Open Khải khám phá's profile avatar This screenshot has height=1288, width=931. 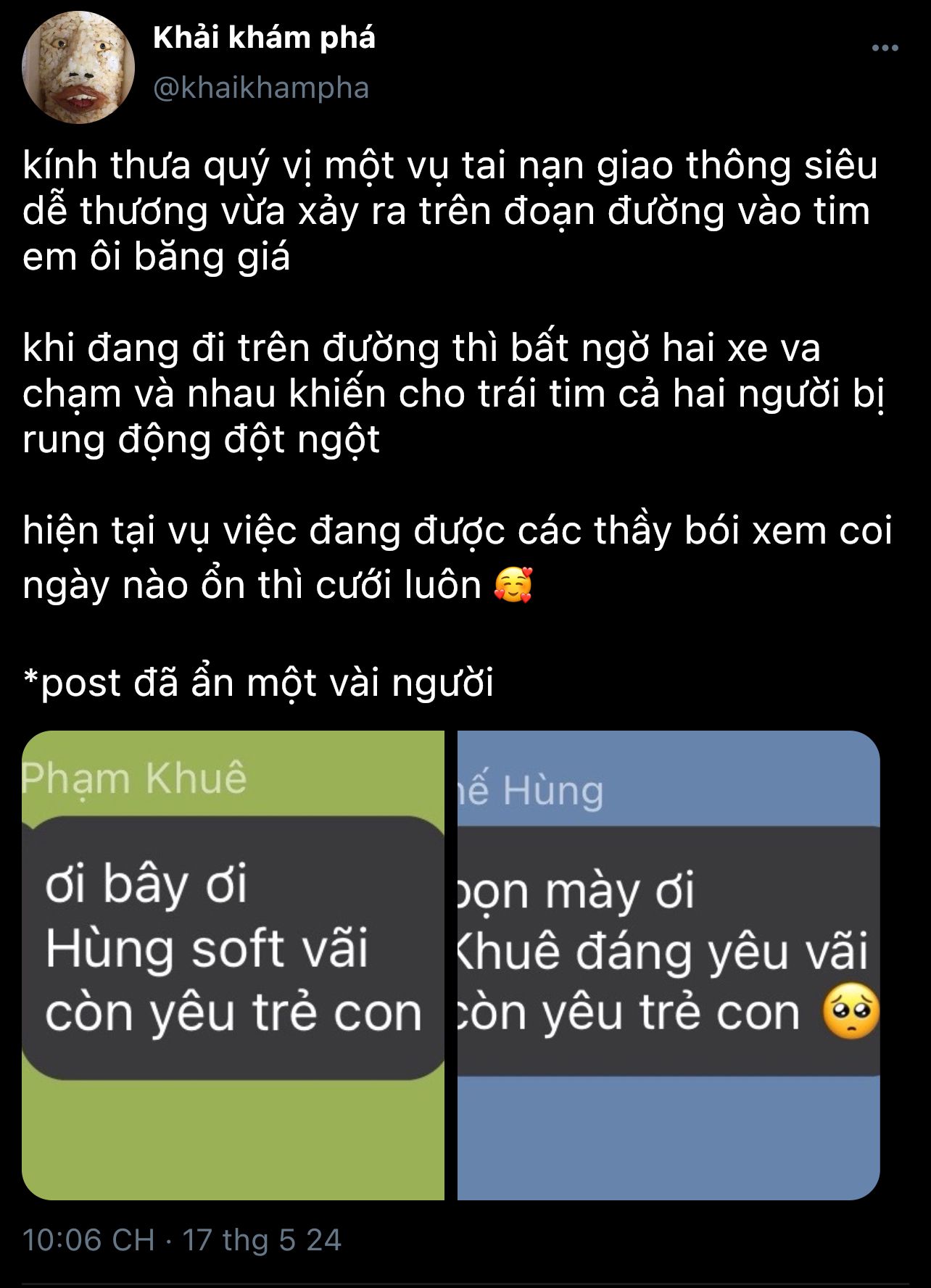click(78, 67)
